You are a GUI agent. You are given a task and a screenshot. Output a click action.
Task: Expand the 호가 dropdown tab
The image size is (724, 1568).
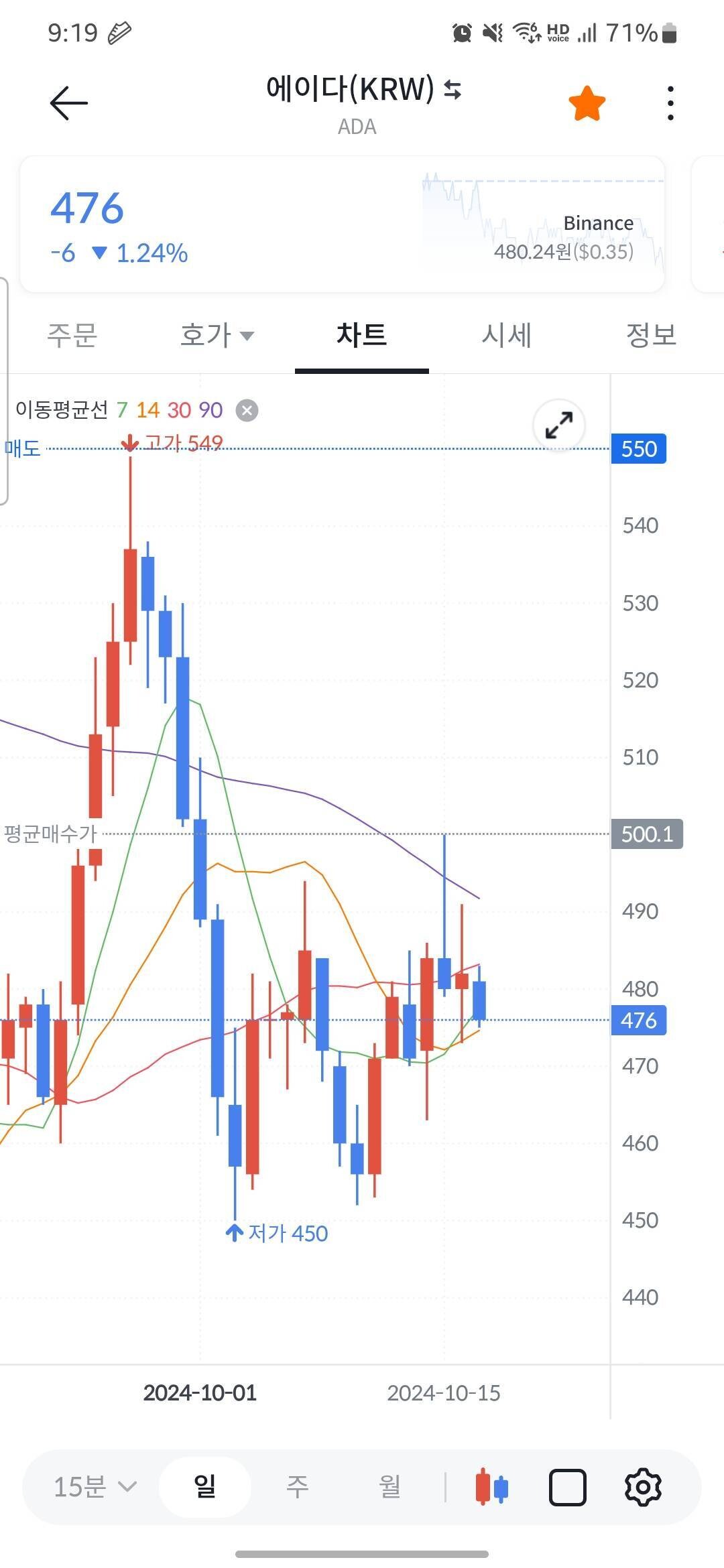pos(217,335)
